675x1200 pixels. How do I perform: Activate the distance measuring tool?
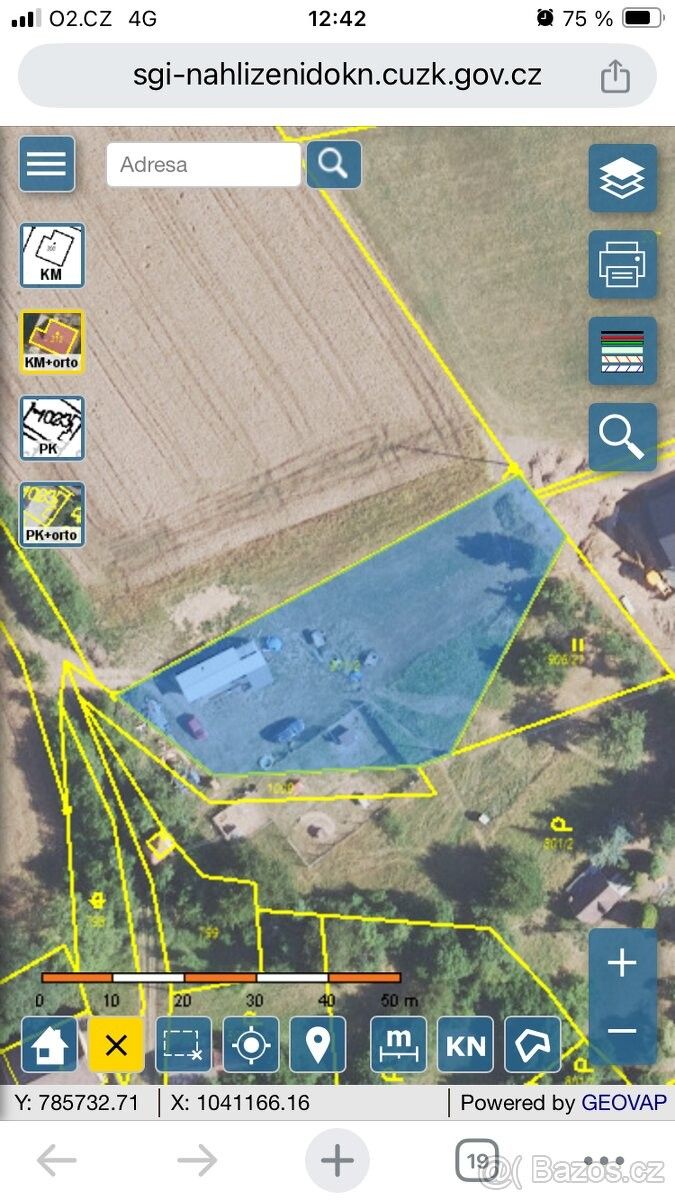[x=398, y=1045]
